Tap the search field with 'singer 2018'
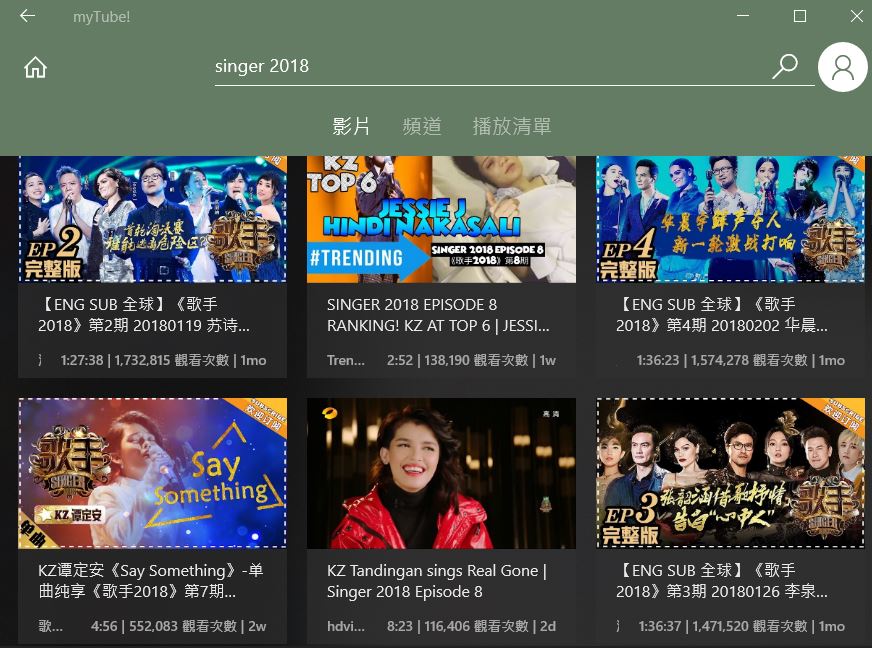Screen dimensions: 872x648 coord(490,66)
